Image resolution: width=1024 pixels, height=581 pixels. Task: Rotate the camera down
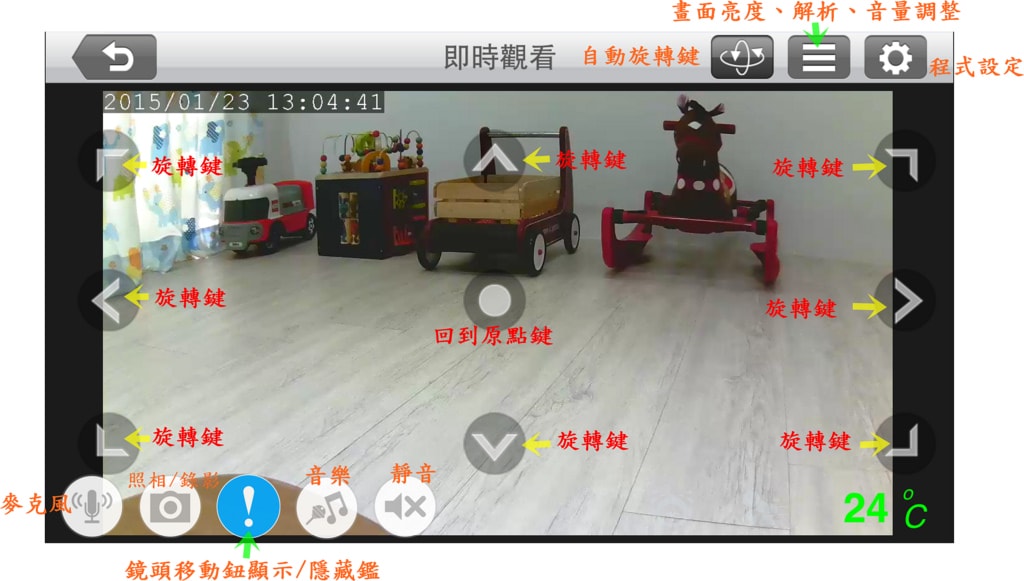click(495, 443)
